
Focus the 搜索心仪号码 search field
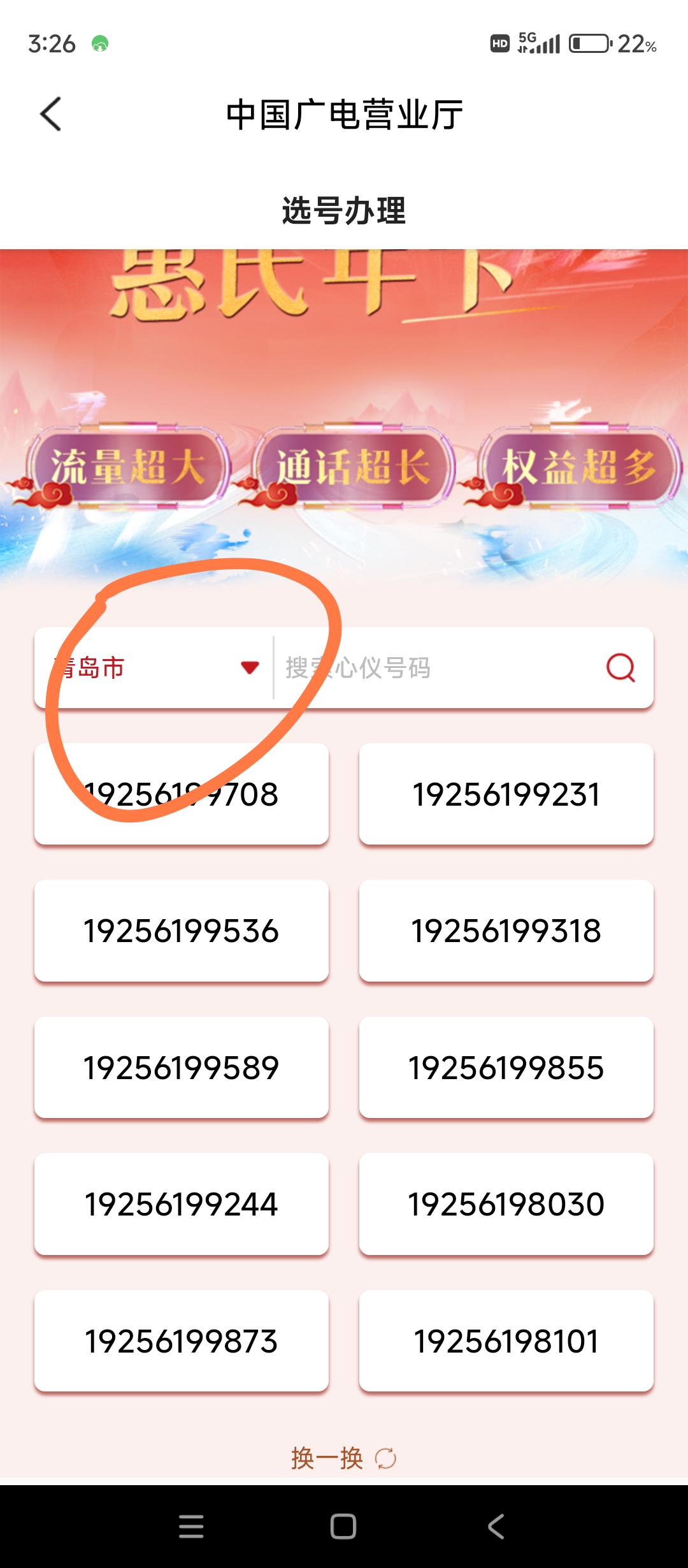click(433, 667)
